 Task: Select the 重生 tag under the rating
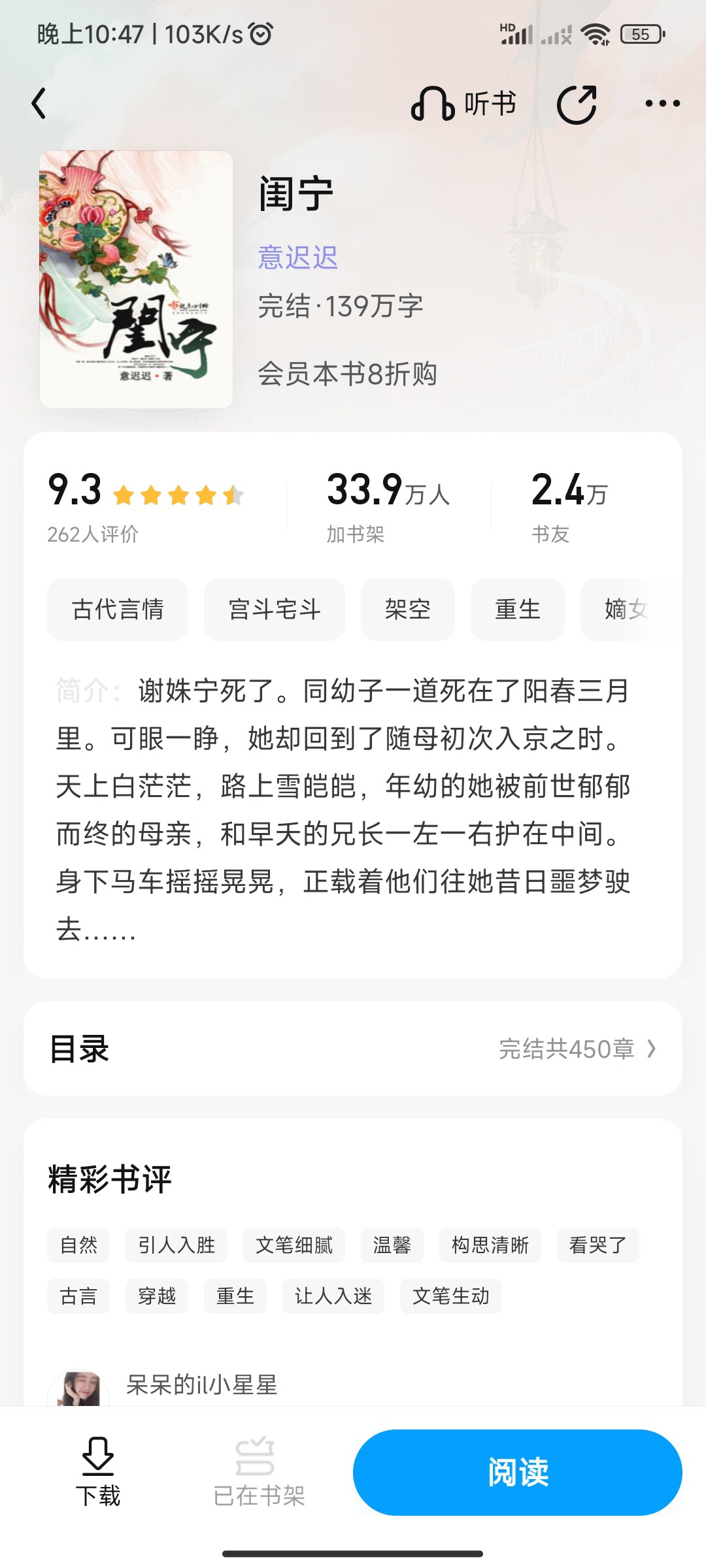(x=518, y=610)
